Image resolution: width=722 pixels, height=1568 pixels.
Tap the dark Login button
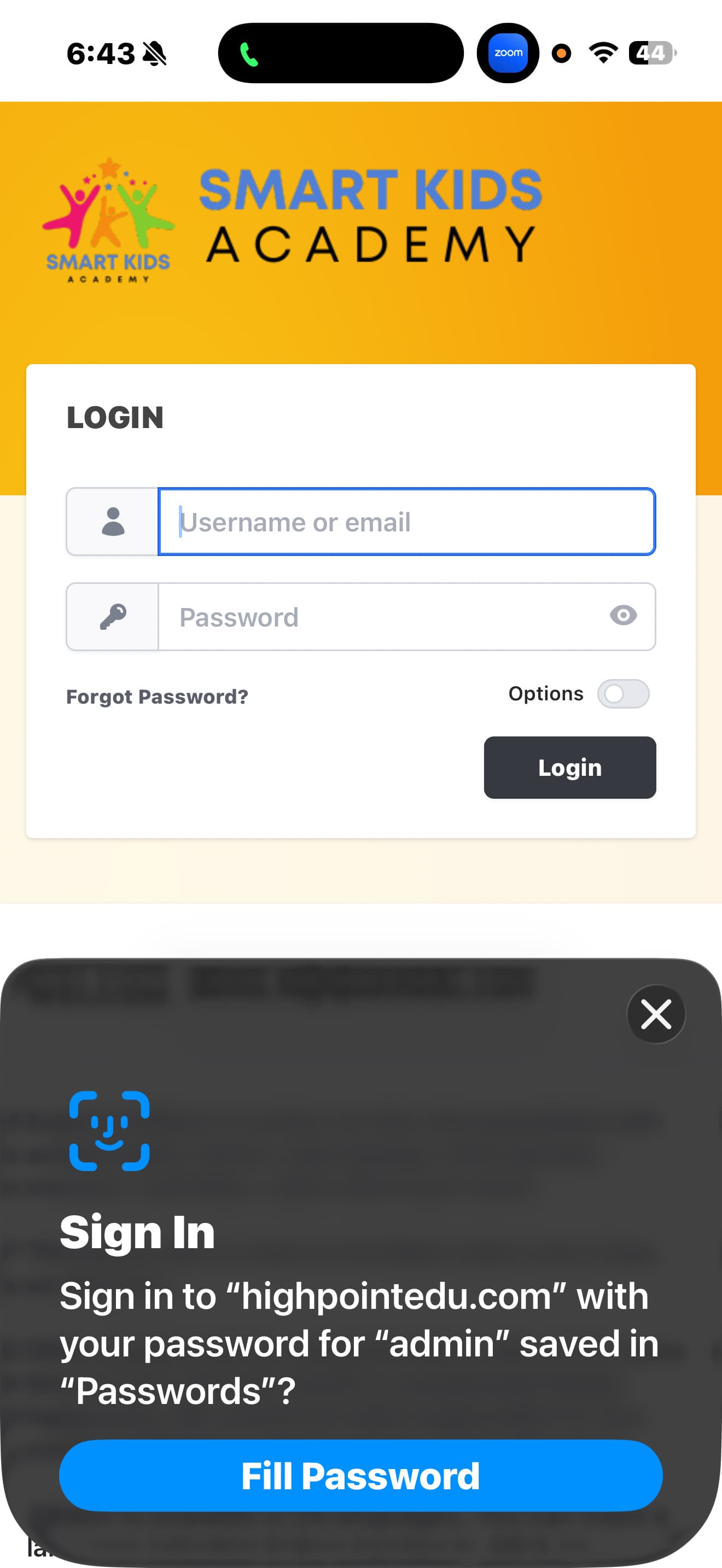pyautogui.click(x=569, y=768)
